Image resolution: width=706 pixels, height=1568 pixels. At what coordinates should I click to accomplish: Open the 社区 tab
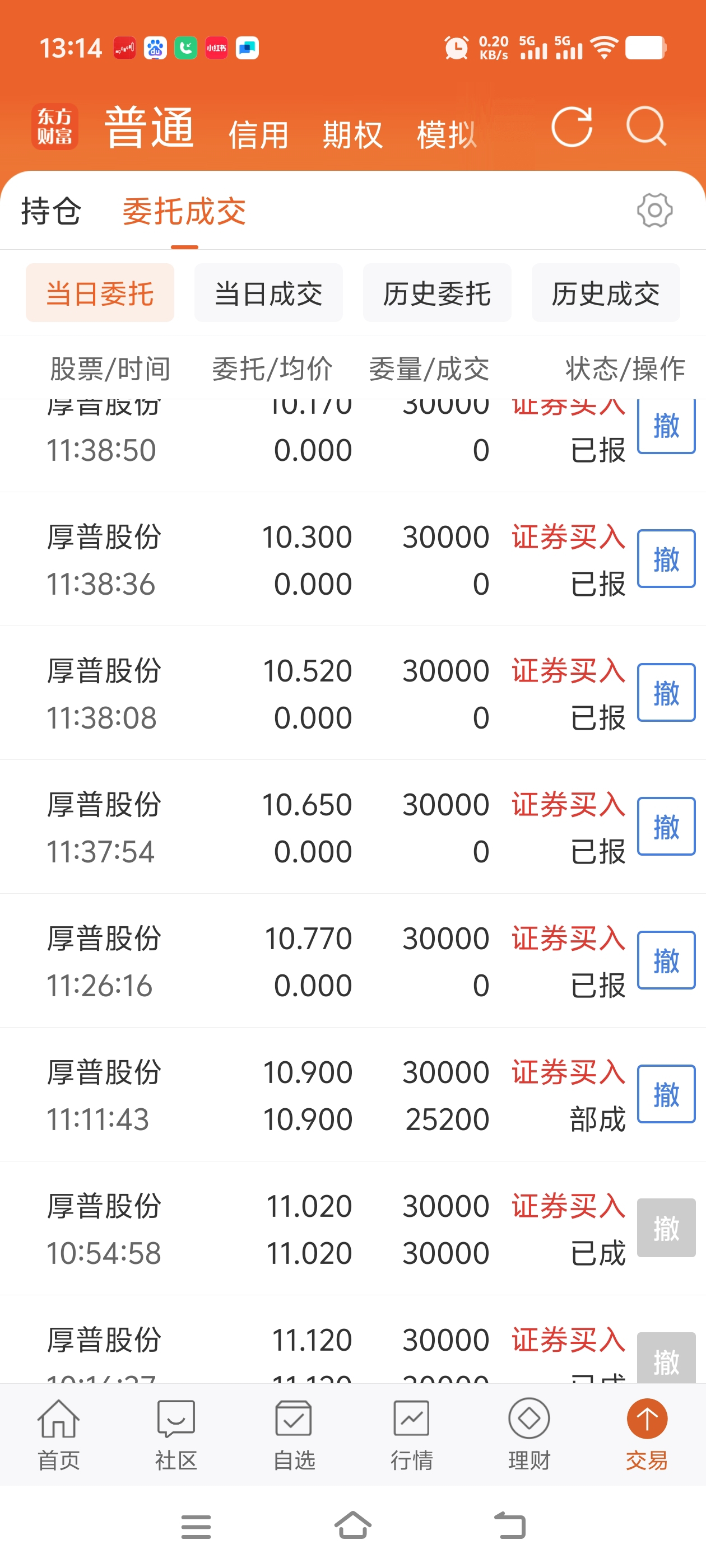coord(176,1435)
